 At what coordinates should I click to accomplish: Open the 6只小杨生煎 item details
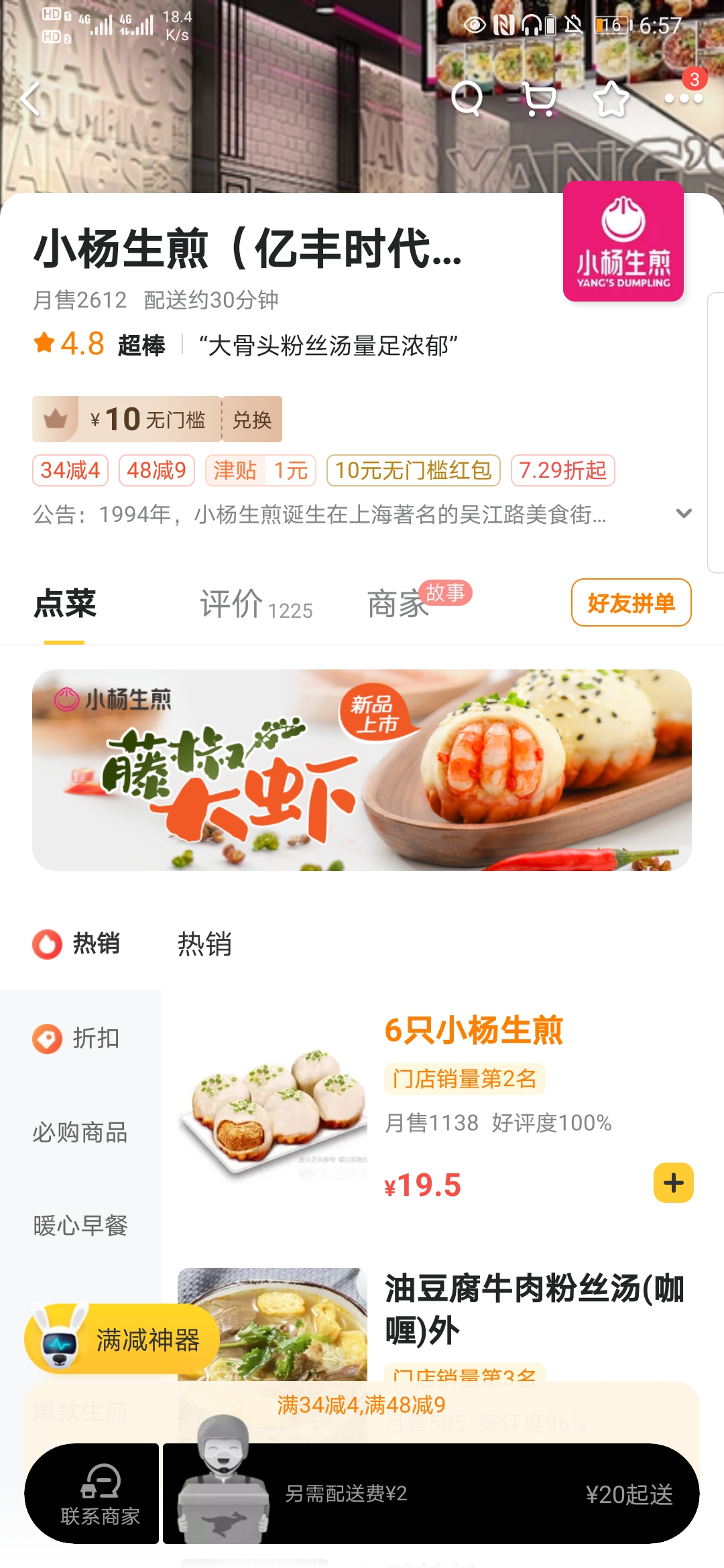pos(473,1031)
